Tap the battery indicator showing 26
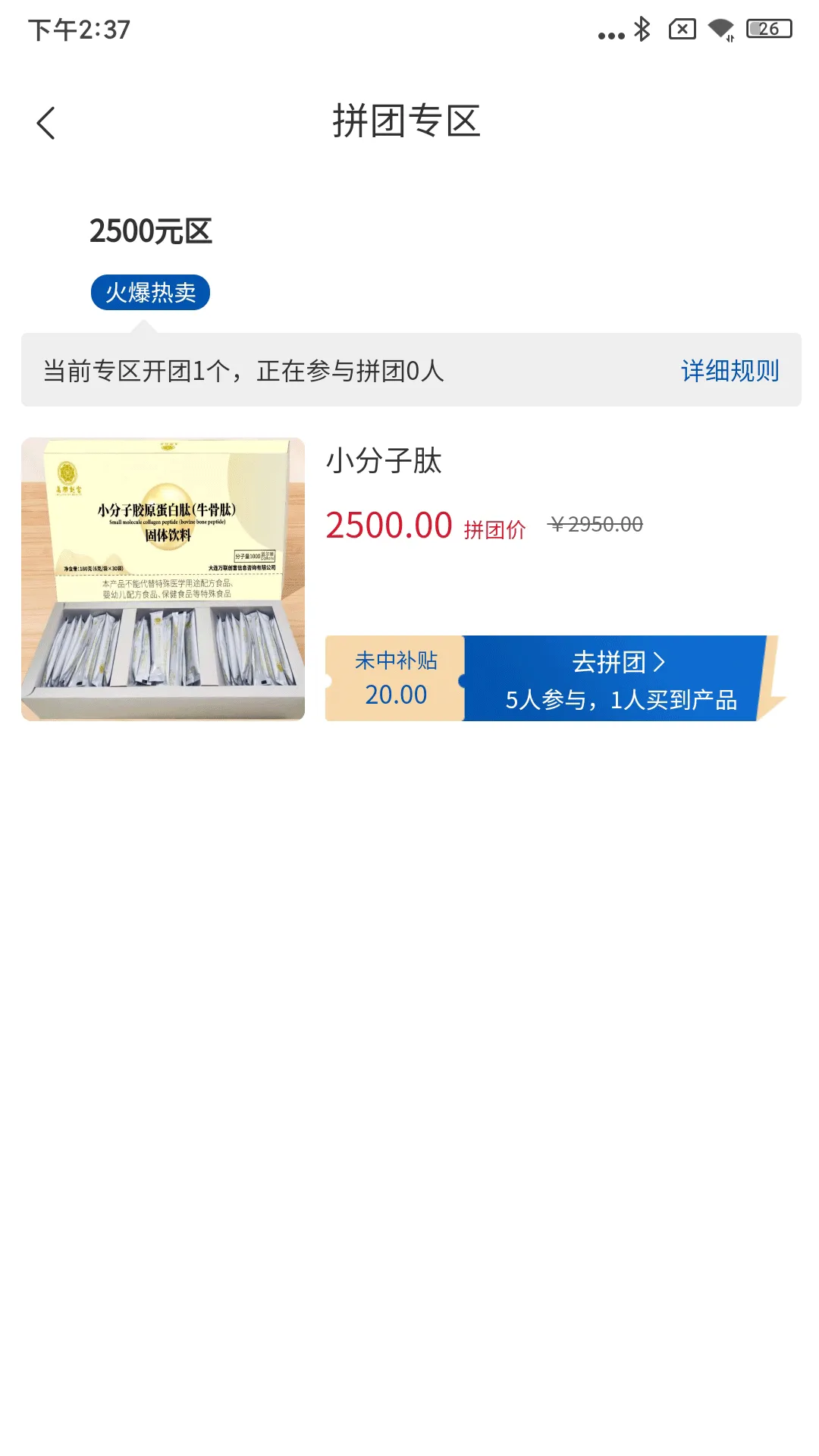This screenshot has height=1456, width=819. click(770, 30)
